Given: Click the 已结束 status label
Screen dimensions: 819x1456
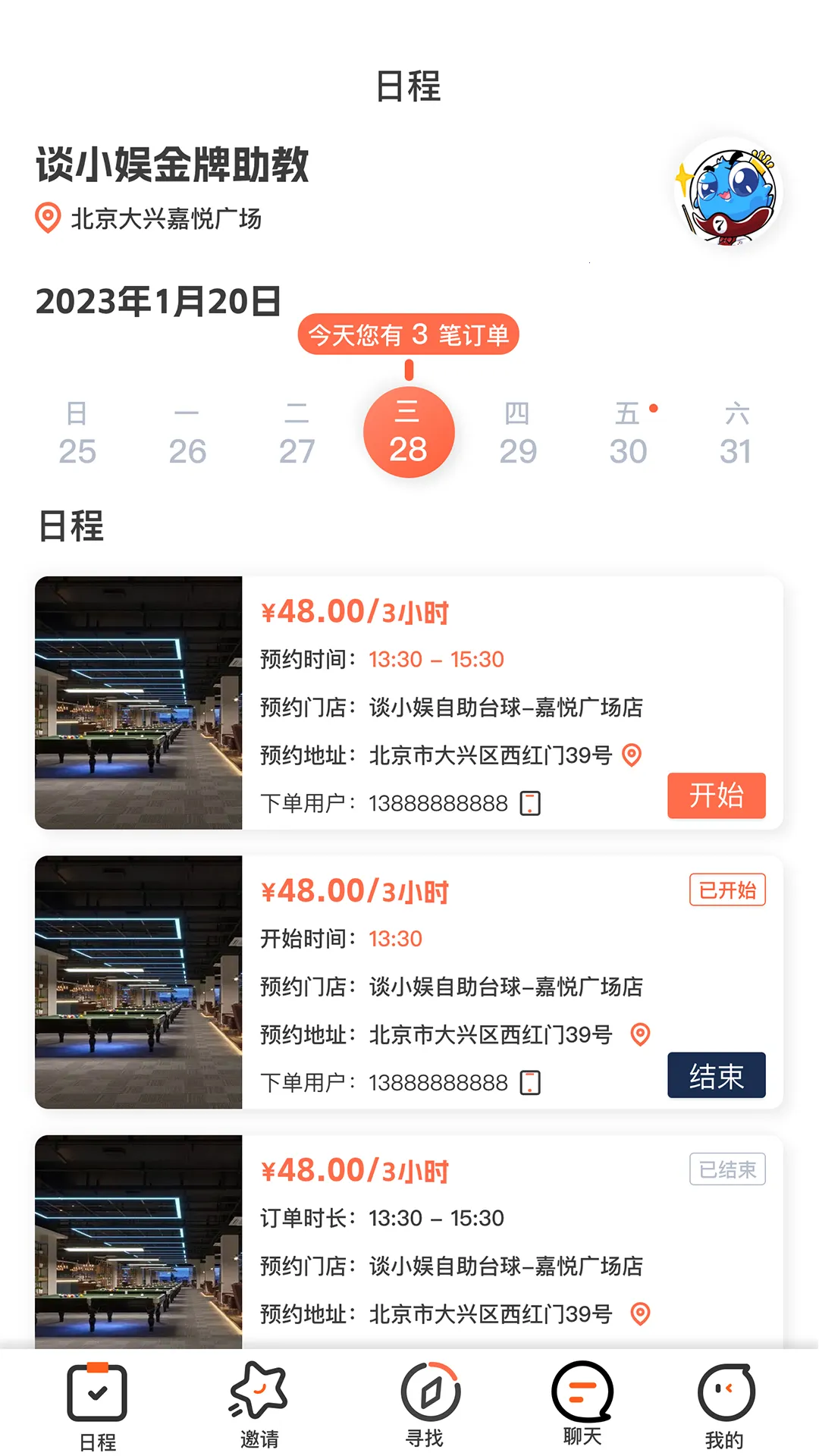Looking at the screenshot, I should pyautogui.click(x=726, y=1170).
